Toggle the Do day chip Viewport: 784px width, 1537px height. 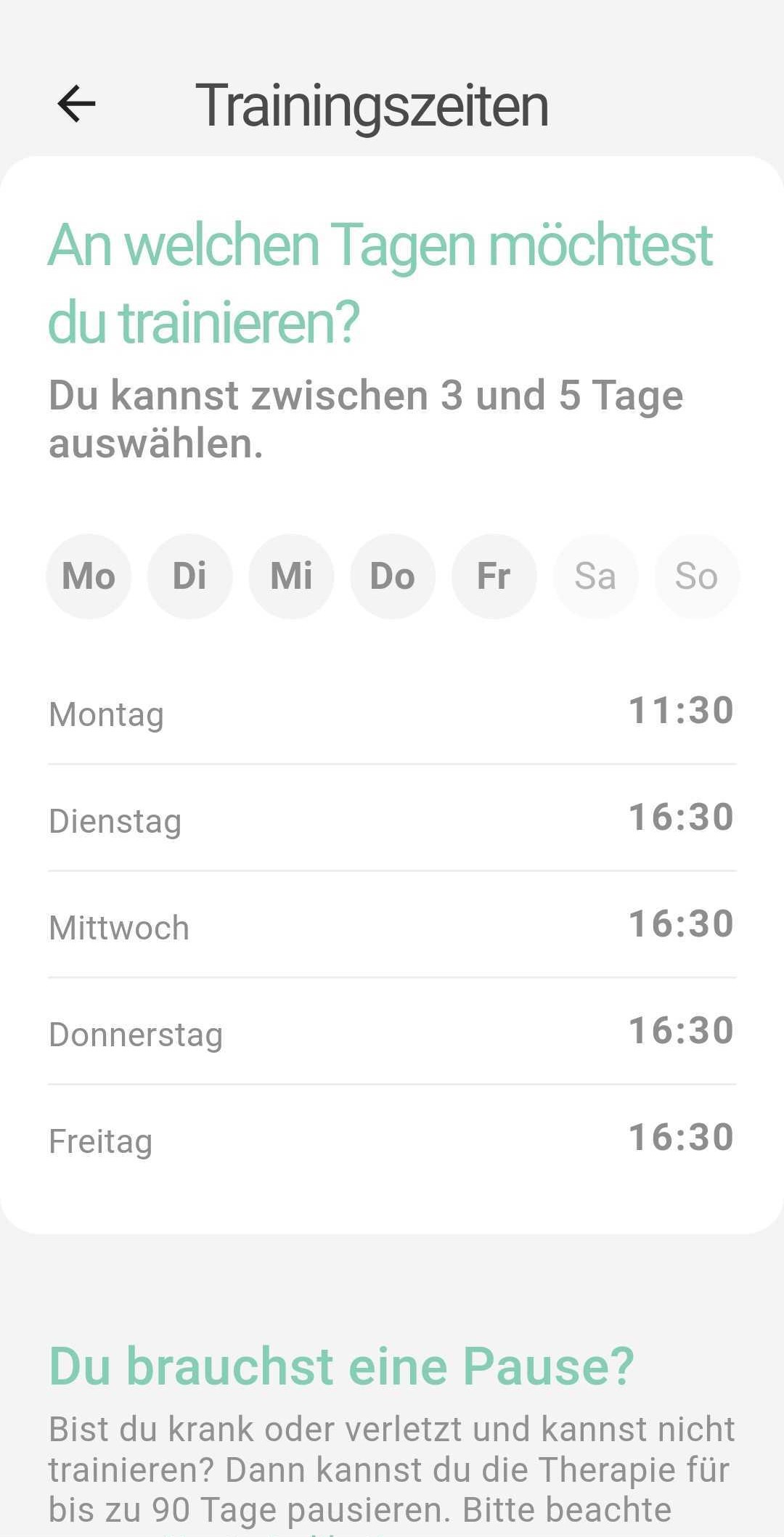pos(393,576)
